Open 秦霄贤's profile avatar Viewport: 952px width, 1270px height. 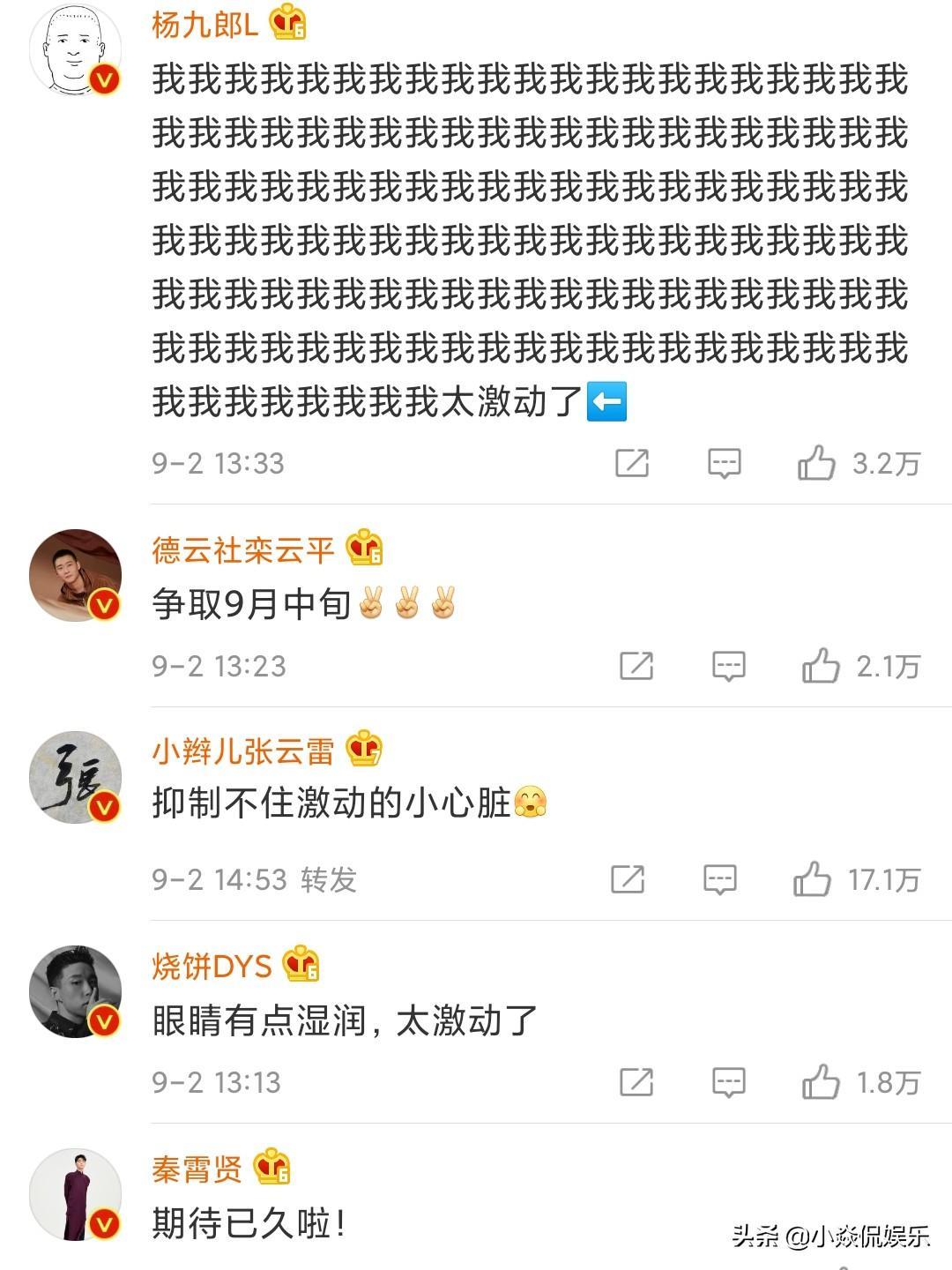click(74, 1195)
